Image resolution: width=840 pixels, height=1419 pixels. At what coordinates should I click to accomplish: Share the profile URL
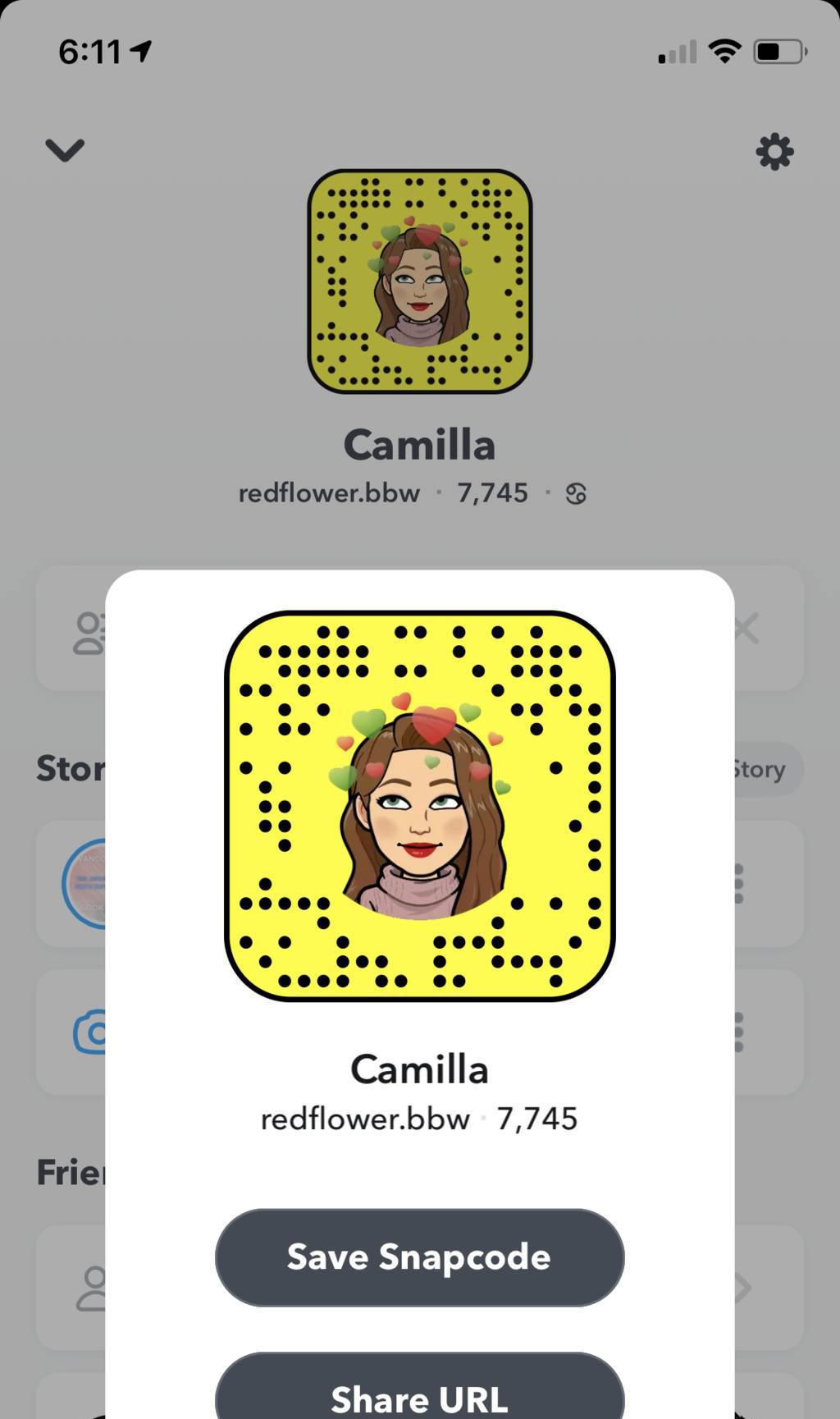click(419, 1394)
